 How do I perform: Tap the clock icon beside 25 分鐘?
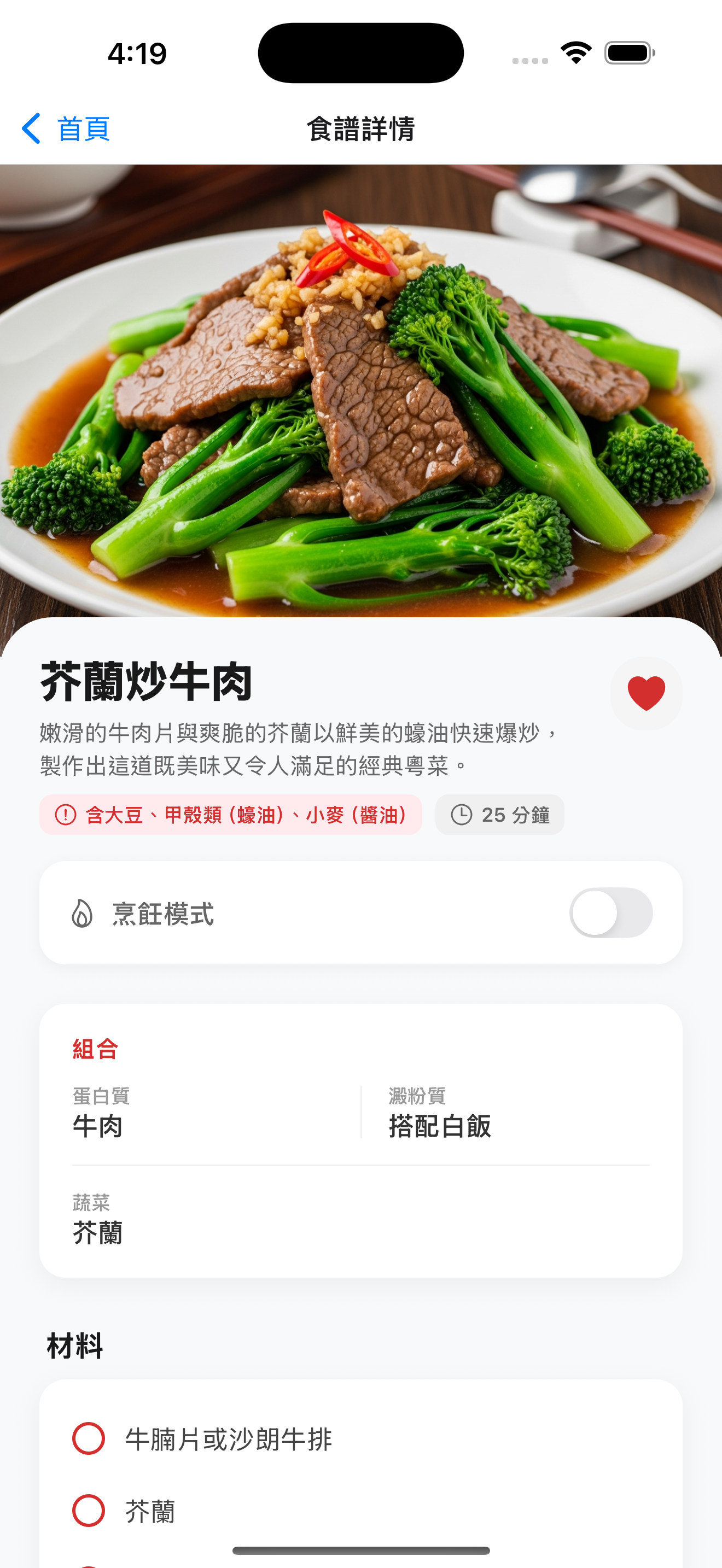pyautogui.click(x=462, y=815)
